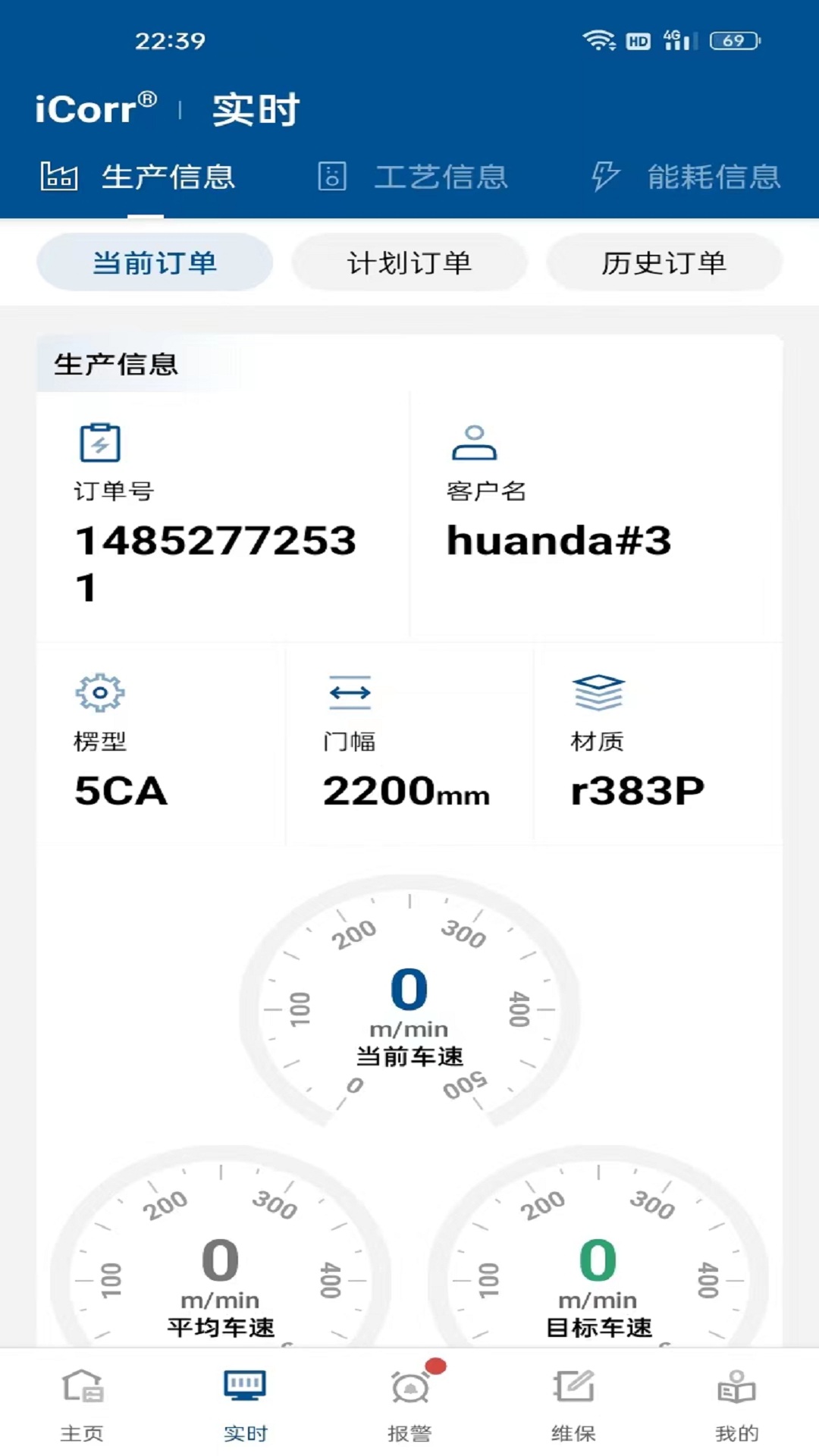
Task: Click the 材质 layers icon
Action: point(598,692)
